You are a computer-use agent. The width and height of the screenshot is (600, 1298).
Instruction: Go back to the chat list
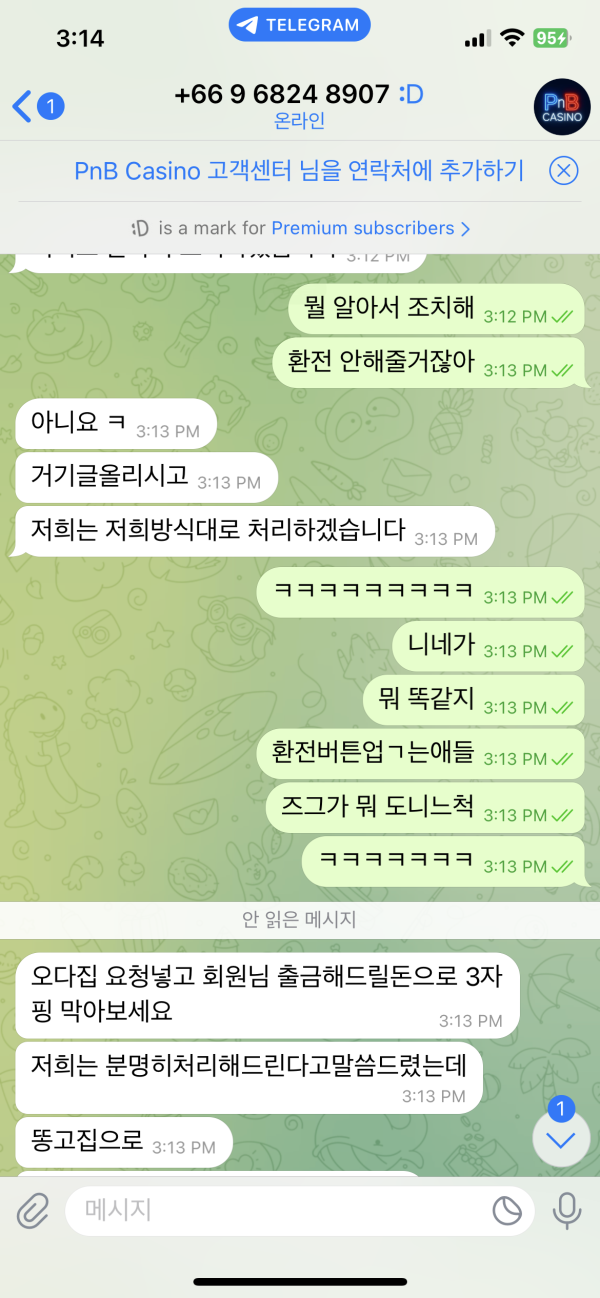pyautogui.click(x=36, y=105)
